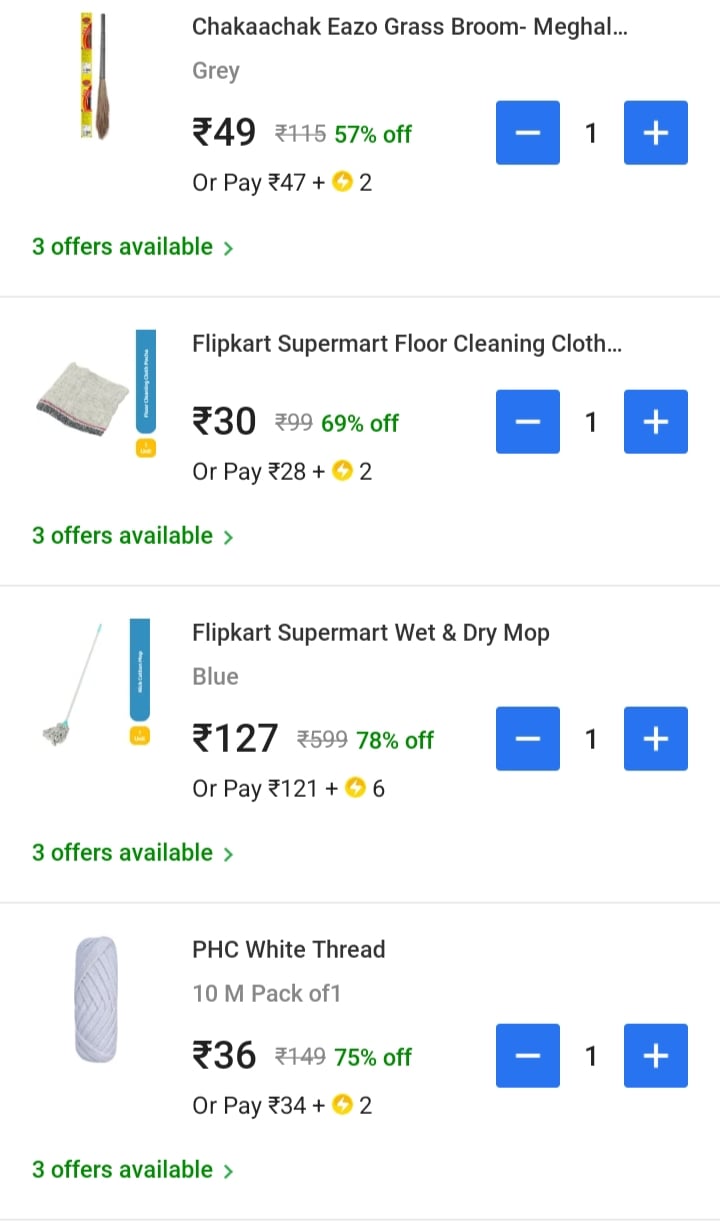Open the Chakaachak Eazo Grass Broom product
The height and width of the screenshot is (1223, 720).
point(409,27)
